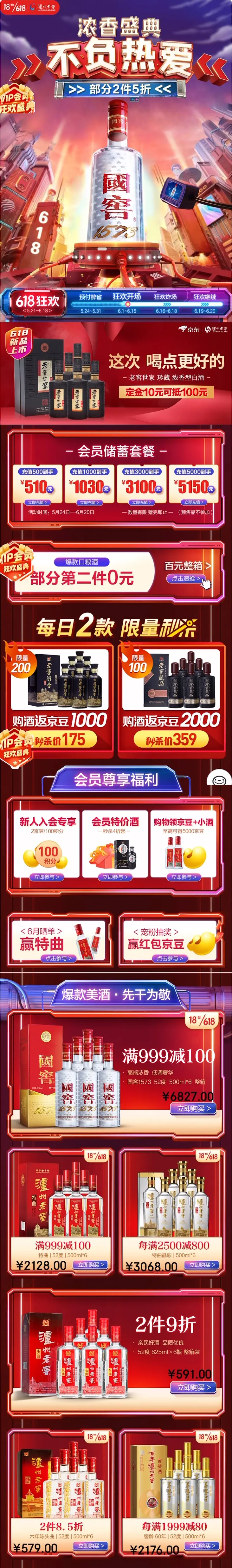
Task: Tap 立即参与 under 会员特价酒
Action: pos(115,877)
